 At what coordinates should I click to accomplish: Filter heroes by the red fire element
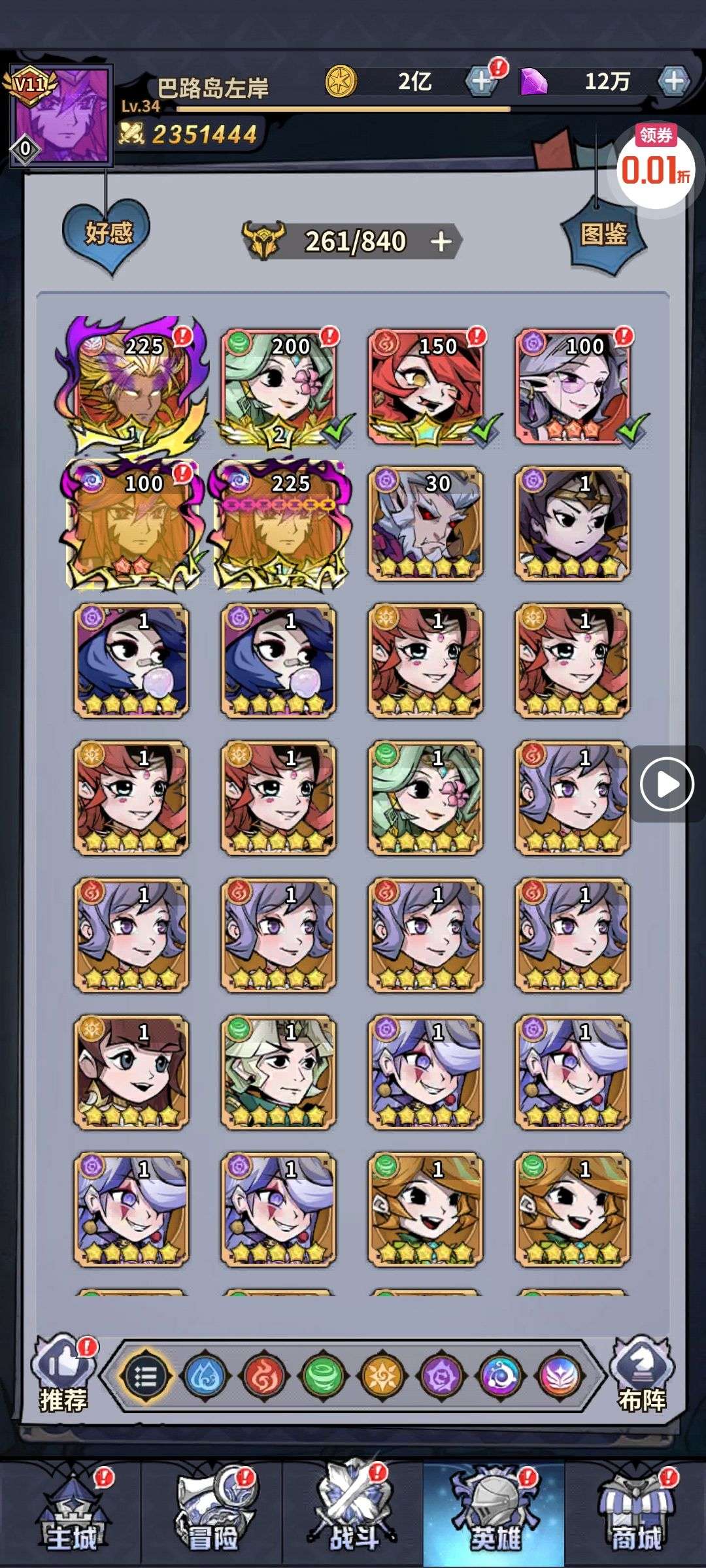click(x=264, y=1377)
